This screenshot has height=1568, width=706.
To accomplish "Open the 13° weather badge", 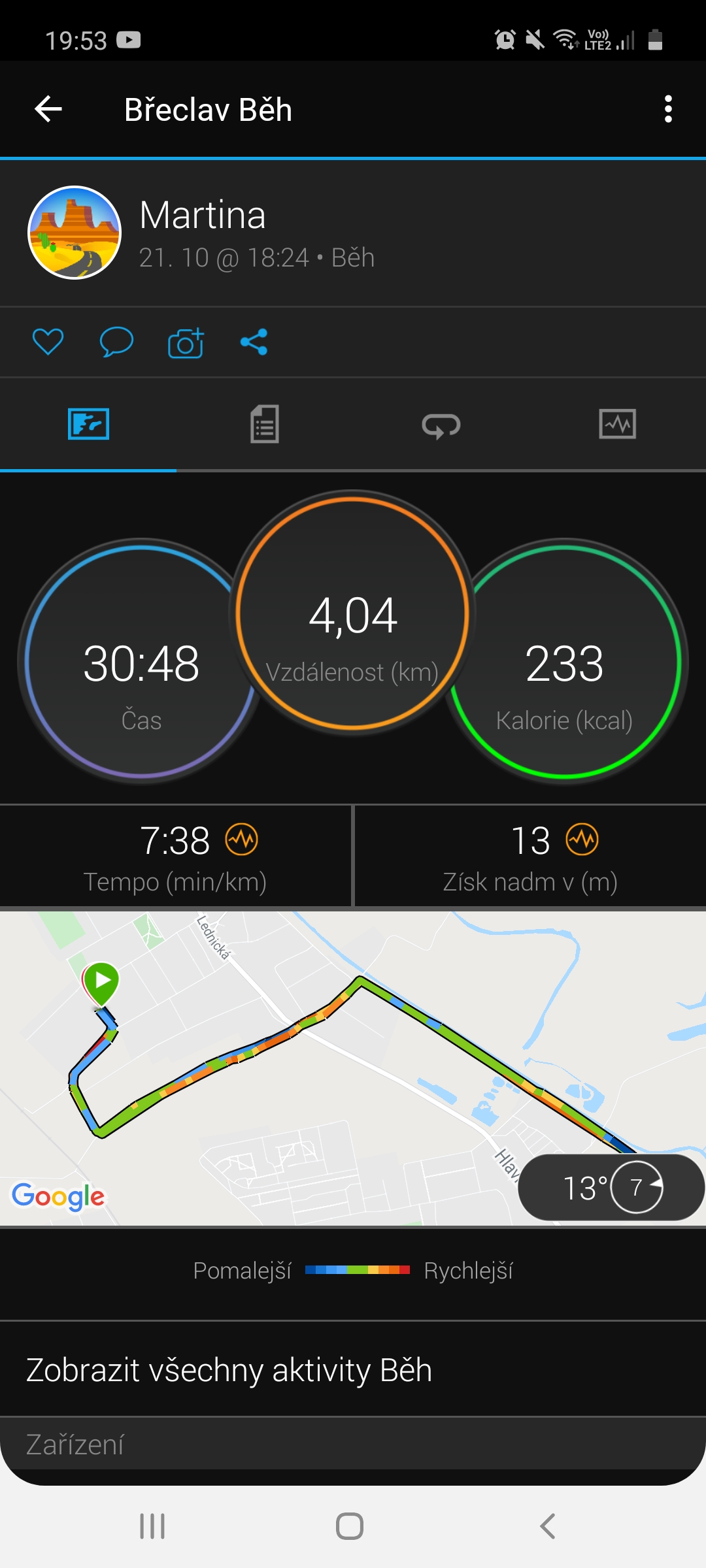I will [611, 1187].
